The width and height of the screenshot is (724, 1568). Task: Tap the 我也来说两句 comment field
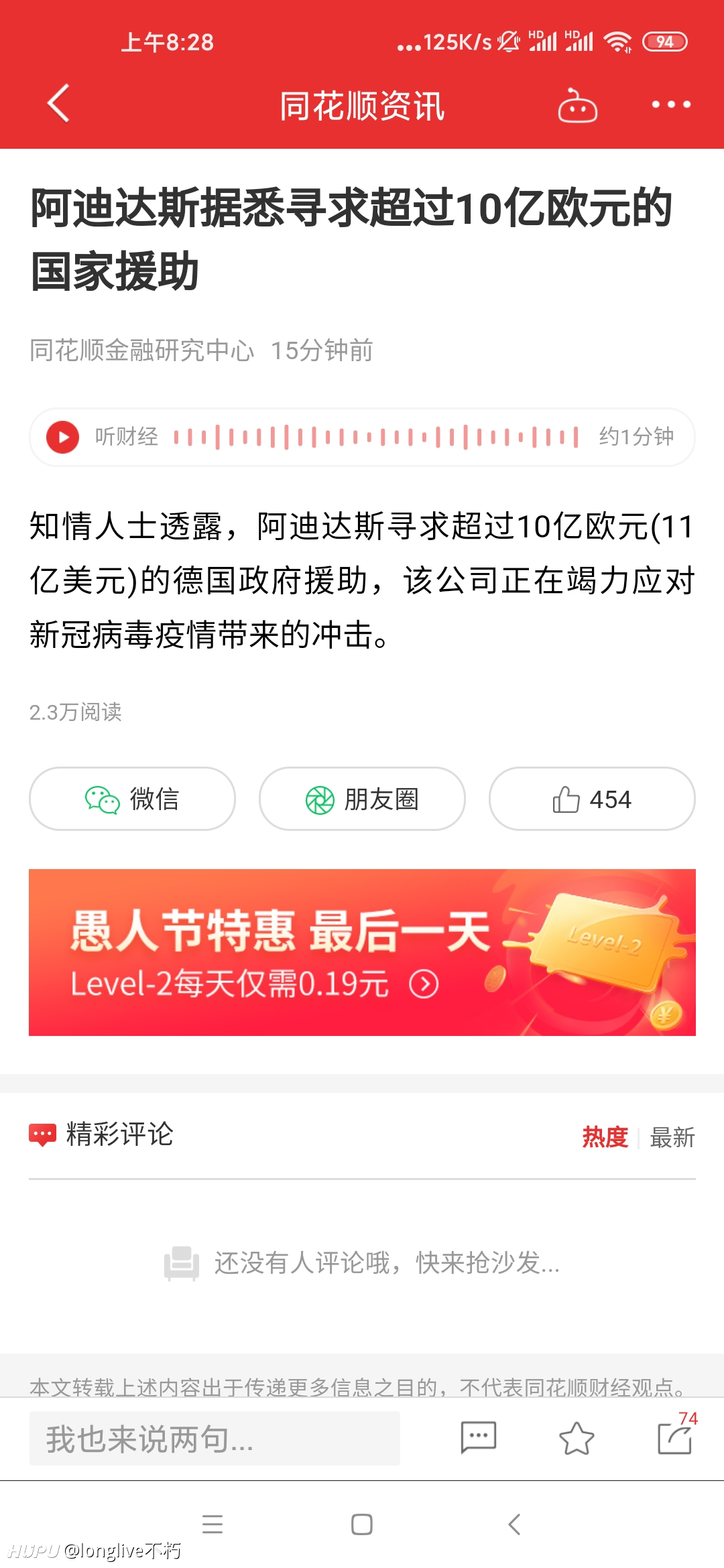pyautogui.click(x=215, y=1439)
